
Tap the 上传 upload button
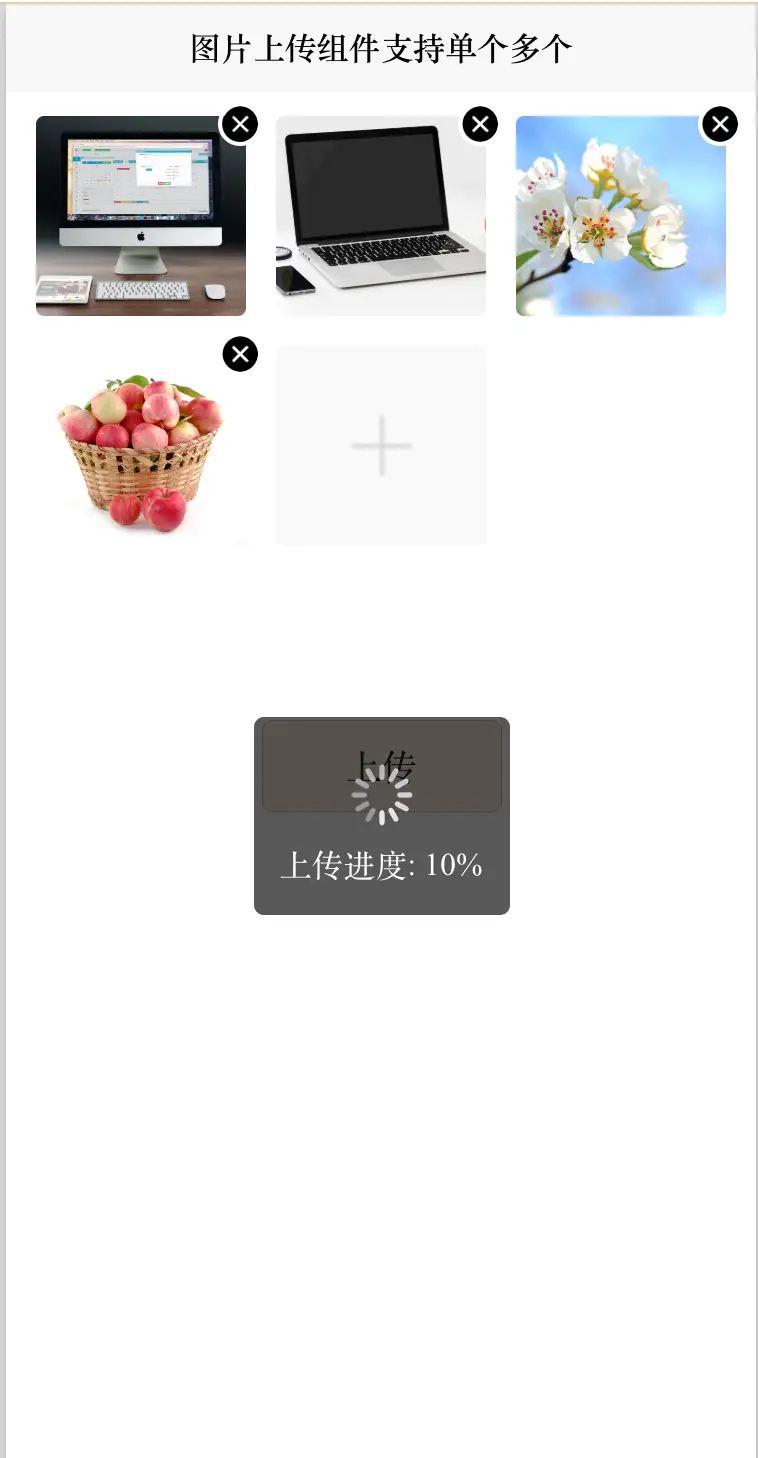(381, 765)
